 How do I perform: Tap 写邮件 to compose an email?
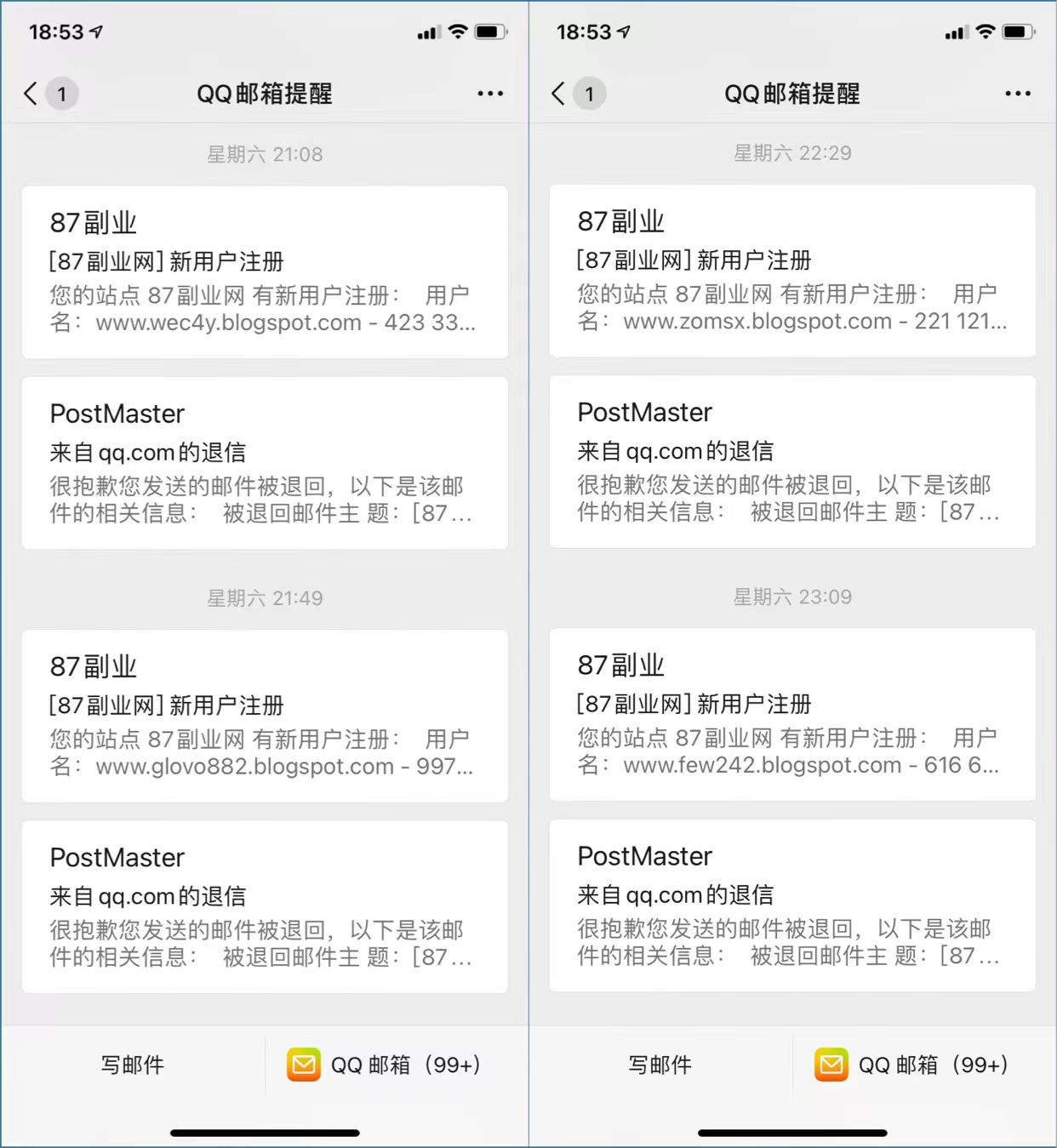pyautogui.click(x=132, y=1065)
